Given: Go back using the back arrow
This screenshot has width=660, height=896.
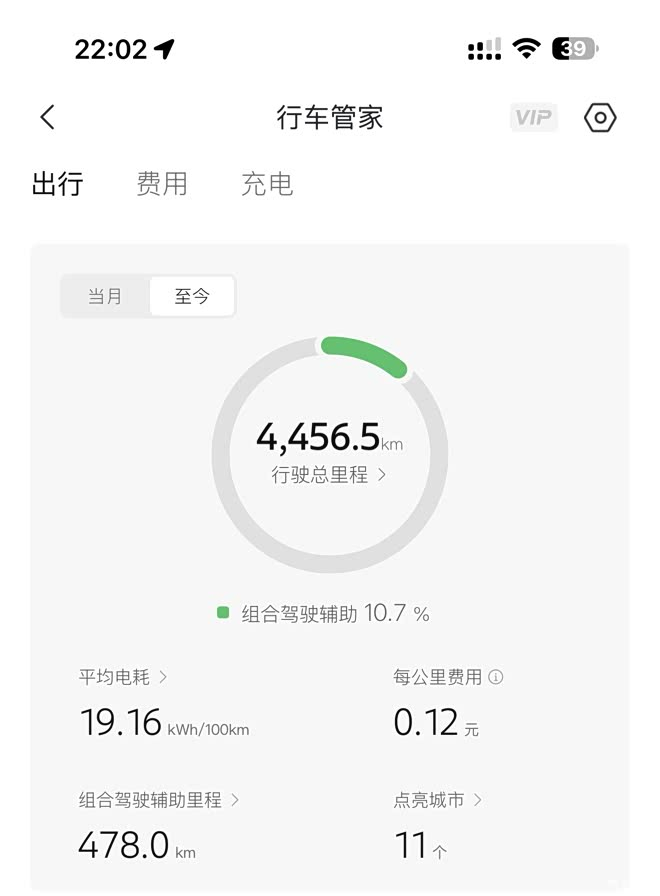Looking at the screenshot, I should point(47,117).
